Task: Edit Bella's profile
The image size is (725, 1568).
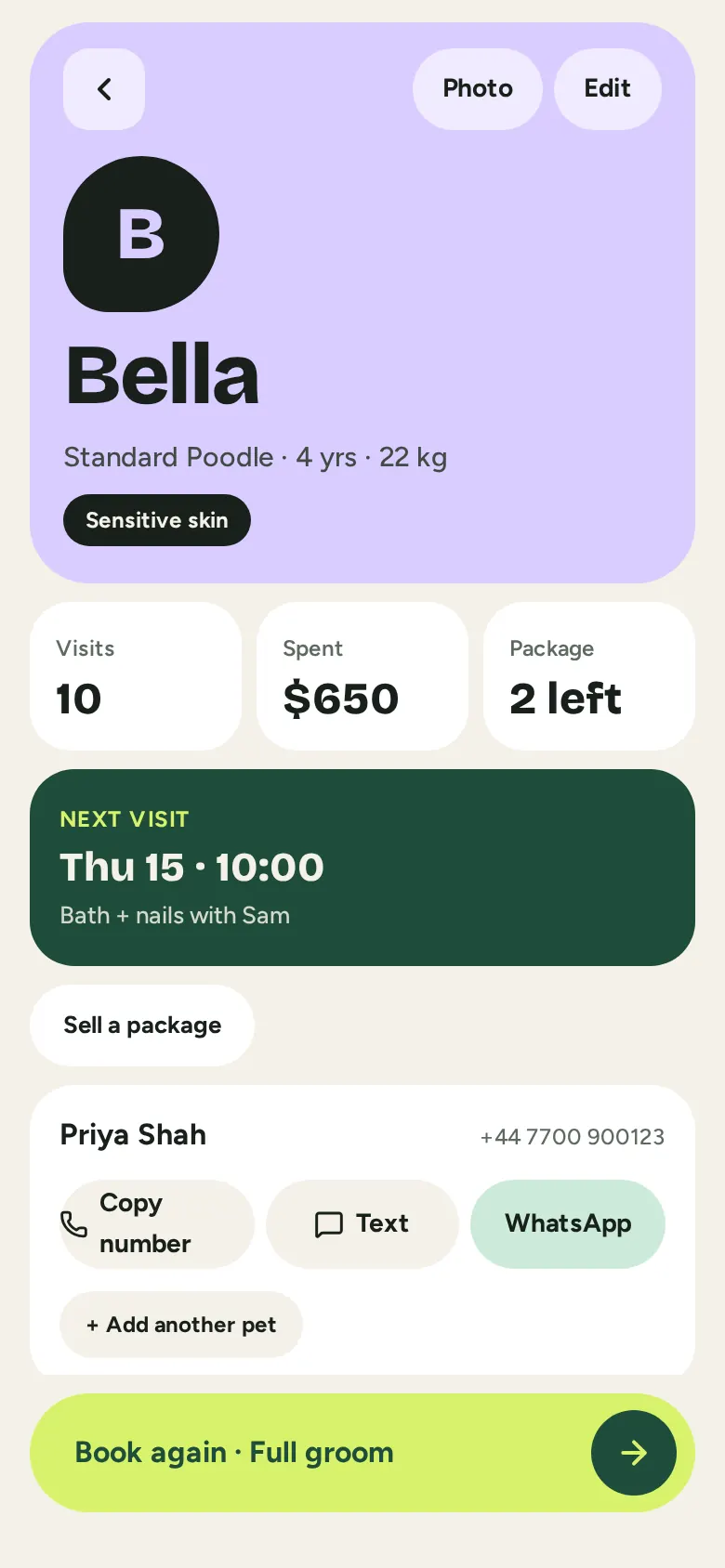Action: click(x=608, y=89)
